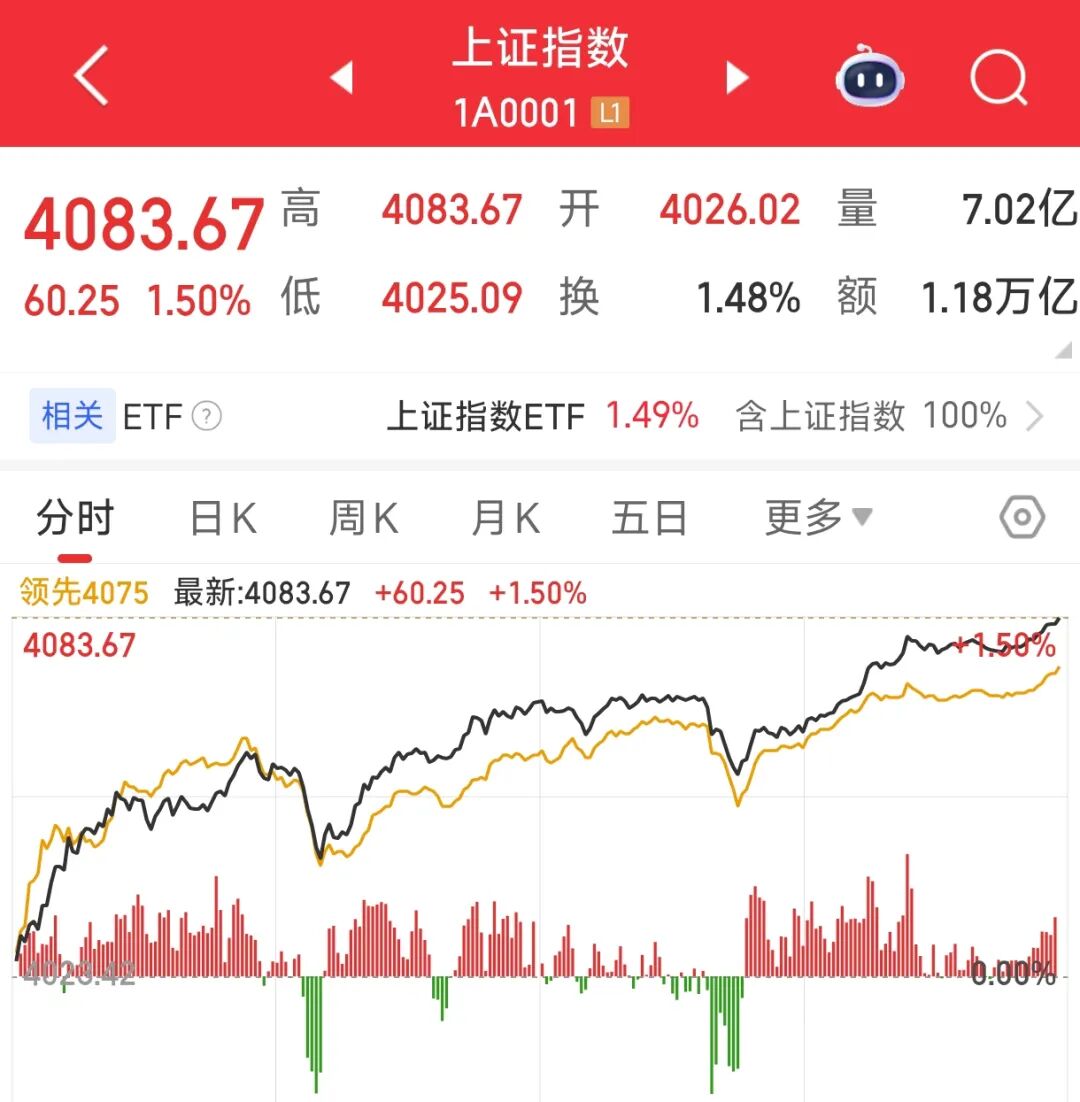Switch to previous stock via left triangle arrow
This screenshot has height=1102, width=1080.
pyautogui.click(x=340, y=78)
